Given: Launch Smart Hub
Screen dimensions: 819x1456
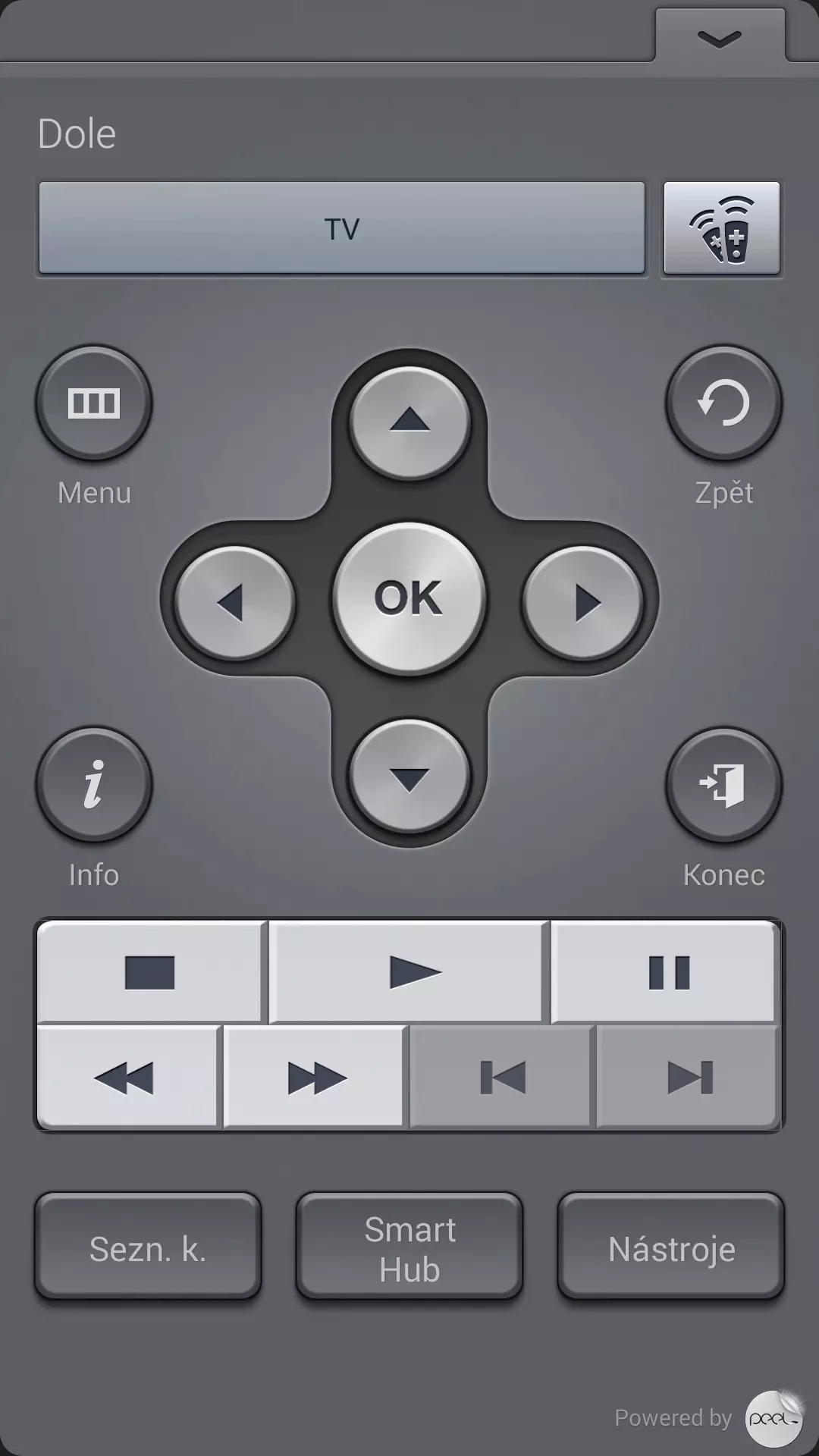Looking at the screenshot, I should [x=409, y=1247].
